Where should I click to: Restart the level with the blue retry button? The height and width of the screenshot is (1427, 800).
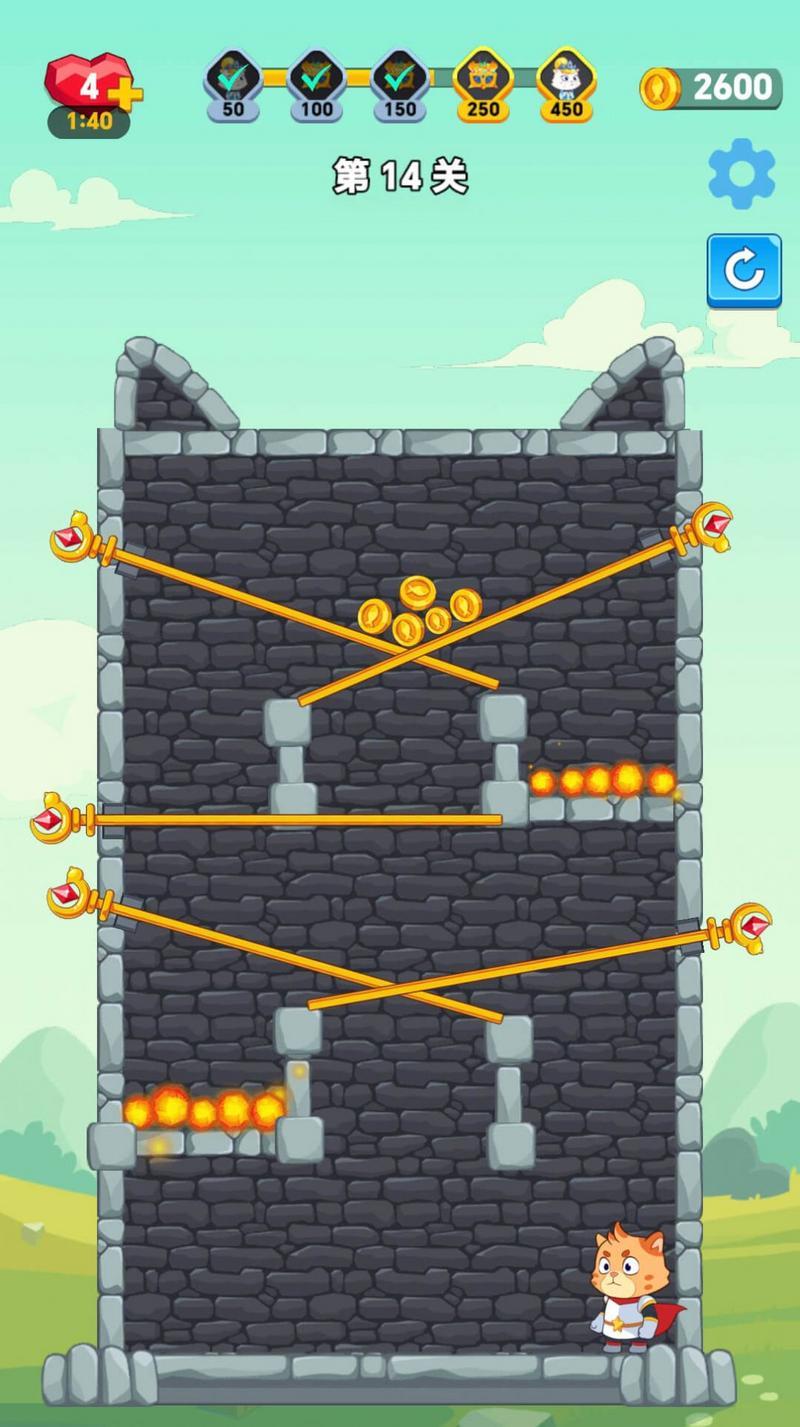(x=744, y=270)
